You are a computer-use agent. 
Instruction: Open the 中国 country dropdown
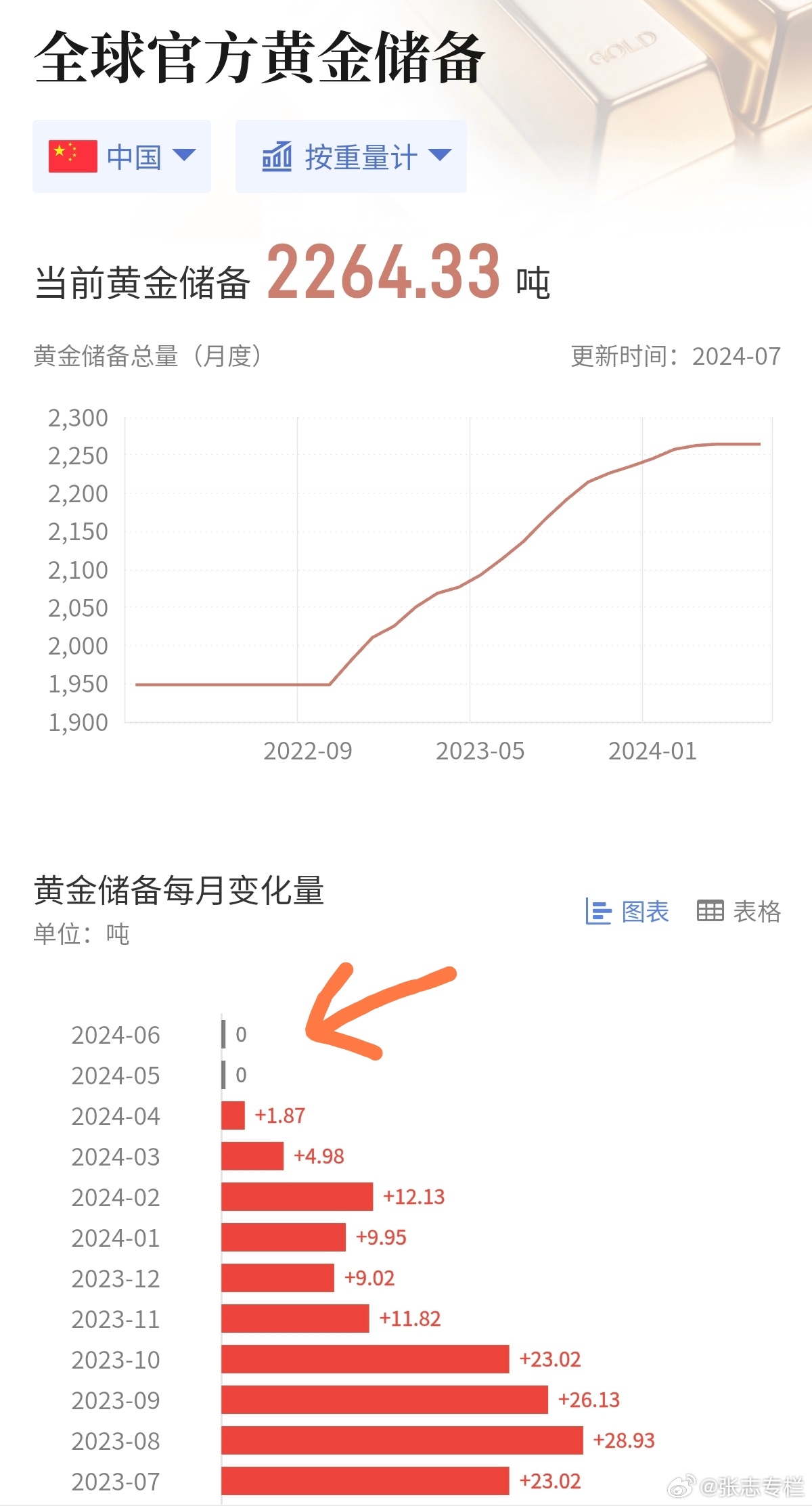tap(122, 156)
